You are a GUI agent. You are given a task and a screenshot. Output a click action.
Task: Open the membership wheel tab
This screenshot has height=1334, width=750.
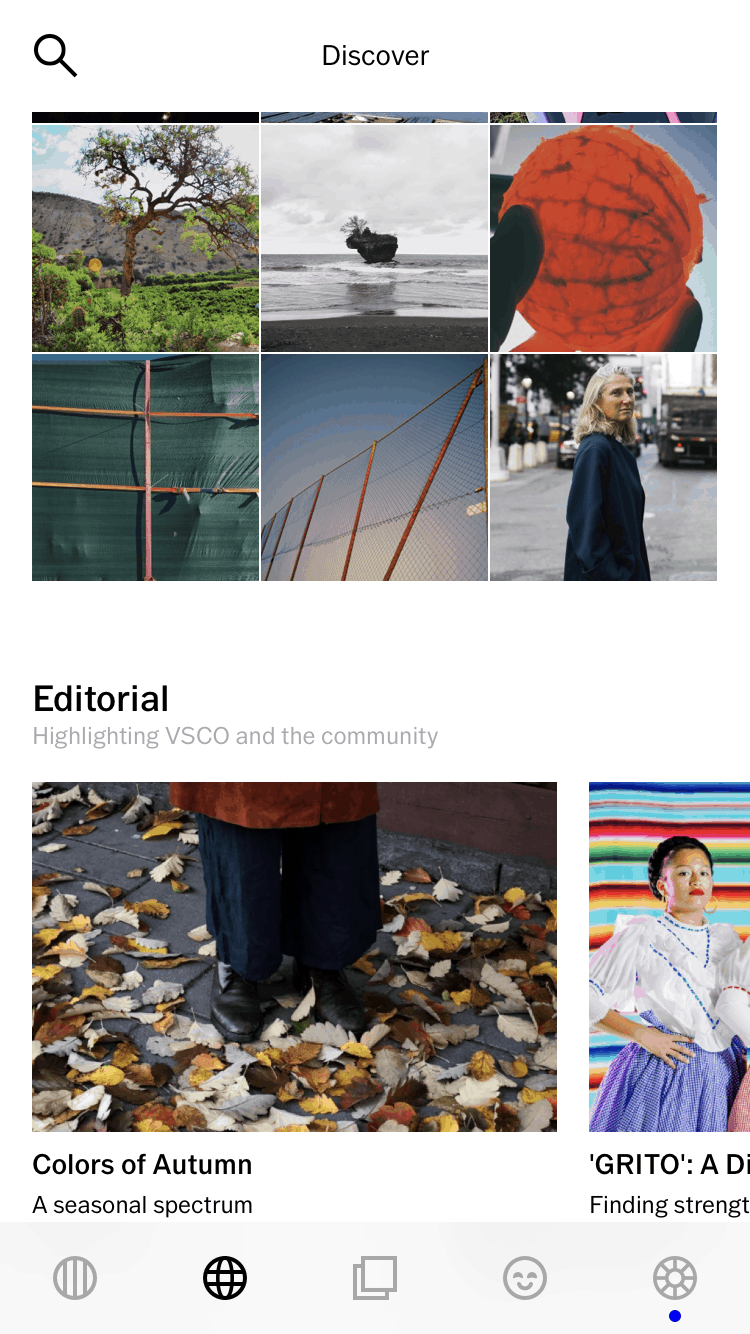(x=675, y=1278)
